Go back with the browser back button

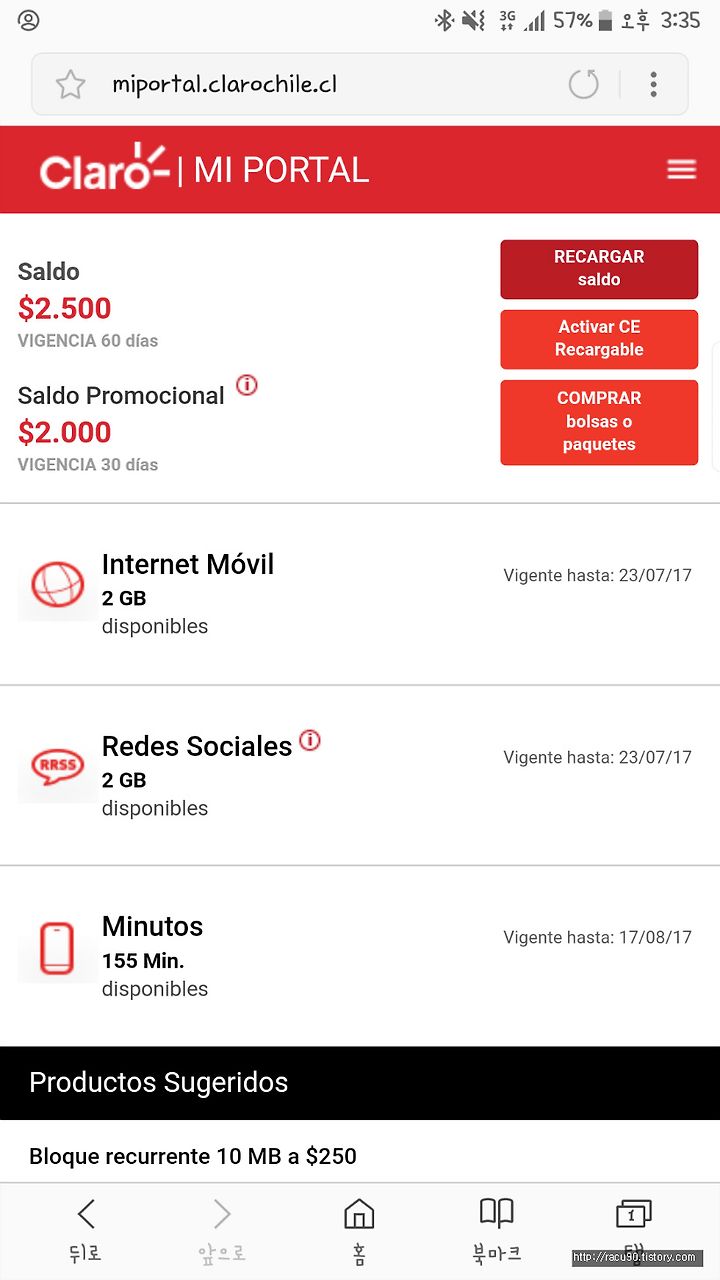(x=86, y=1230)
